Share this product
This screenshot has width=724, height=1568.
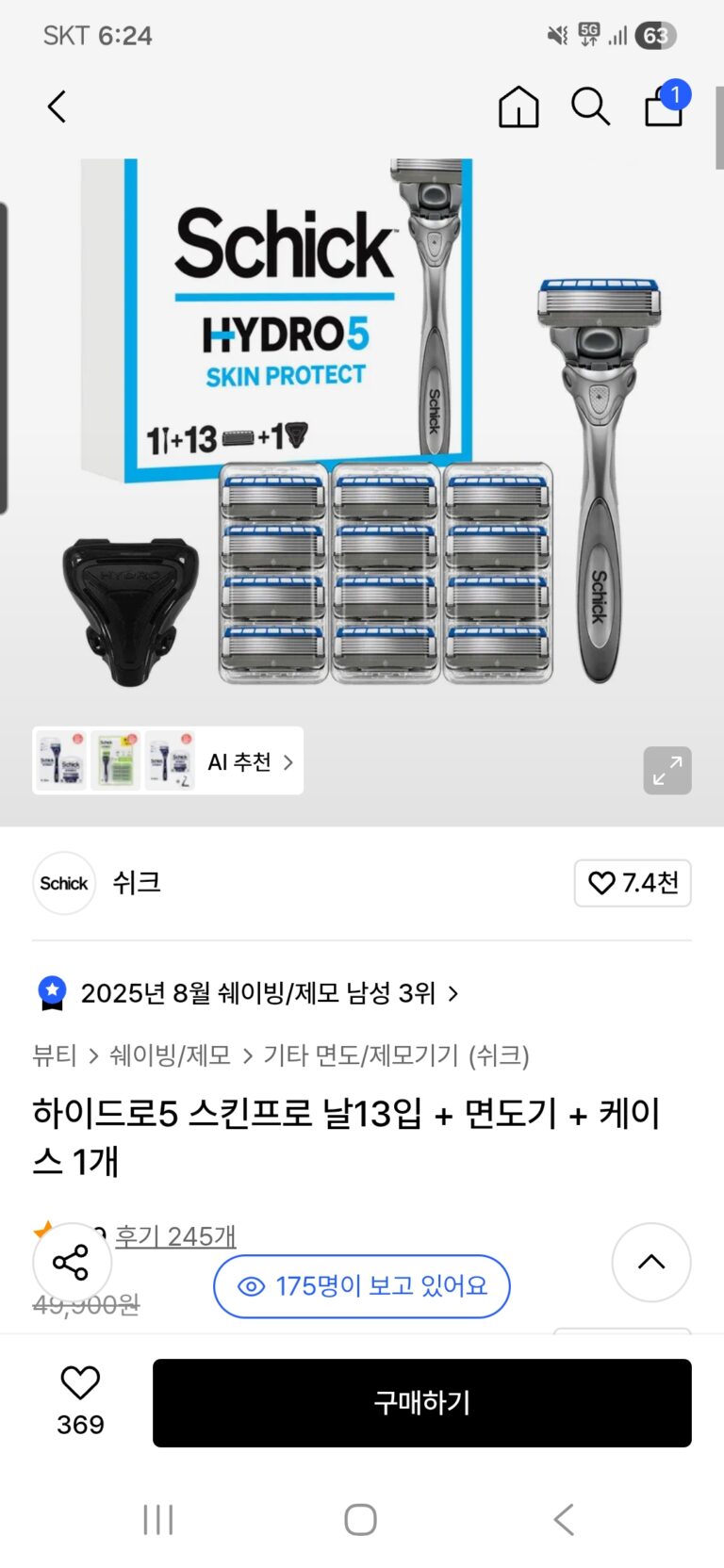tap(72, 1263)
